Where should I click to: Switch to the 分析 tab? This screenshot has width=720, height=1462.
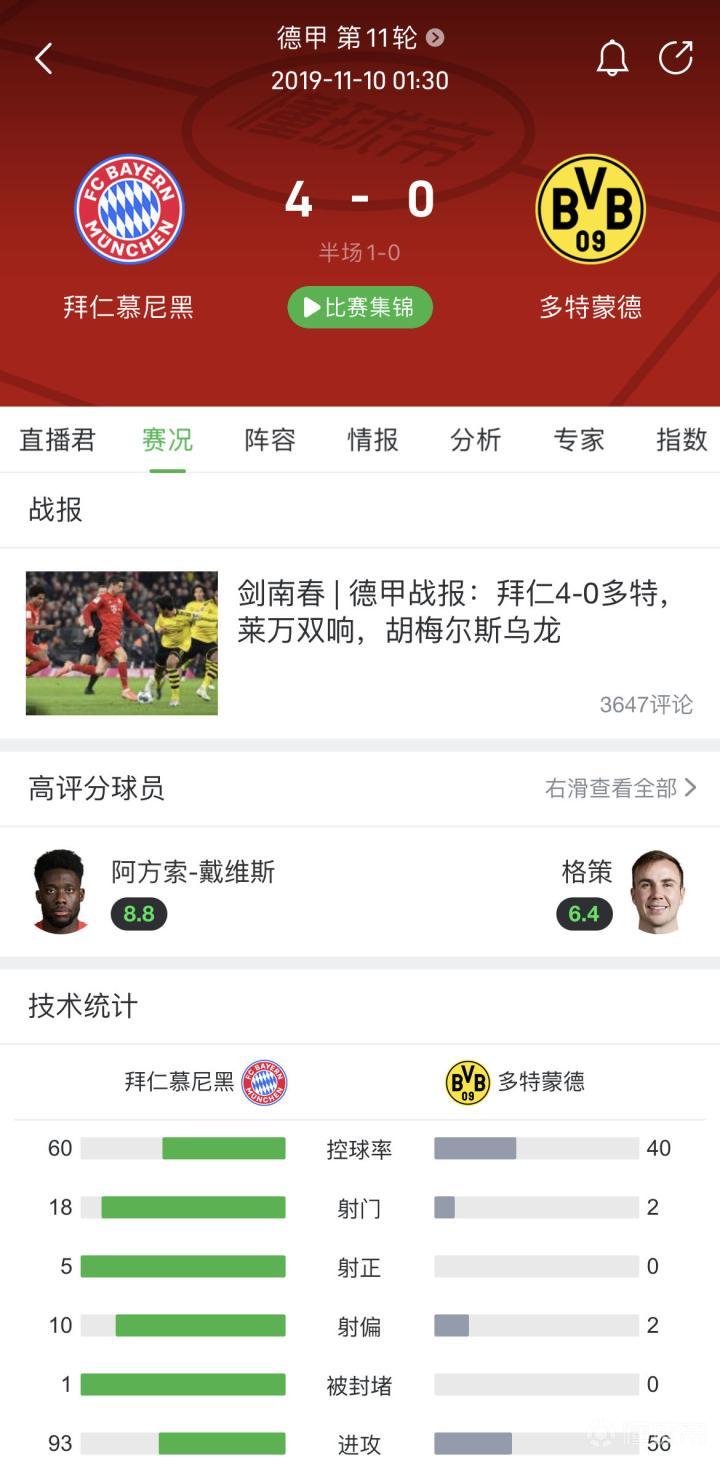pyautogui.click(x=475, y=440)
